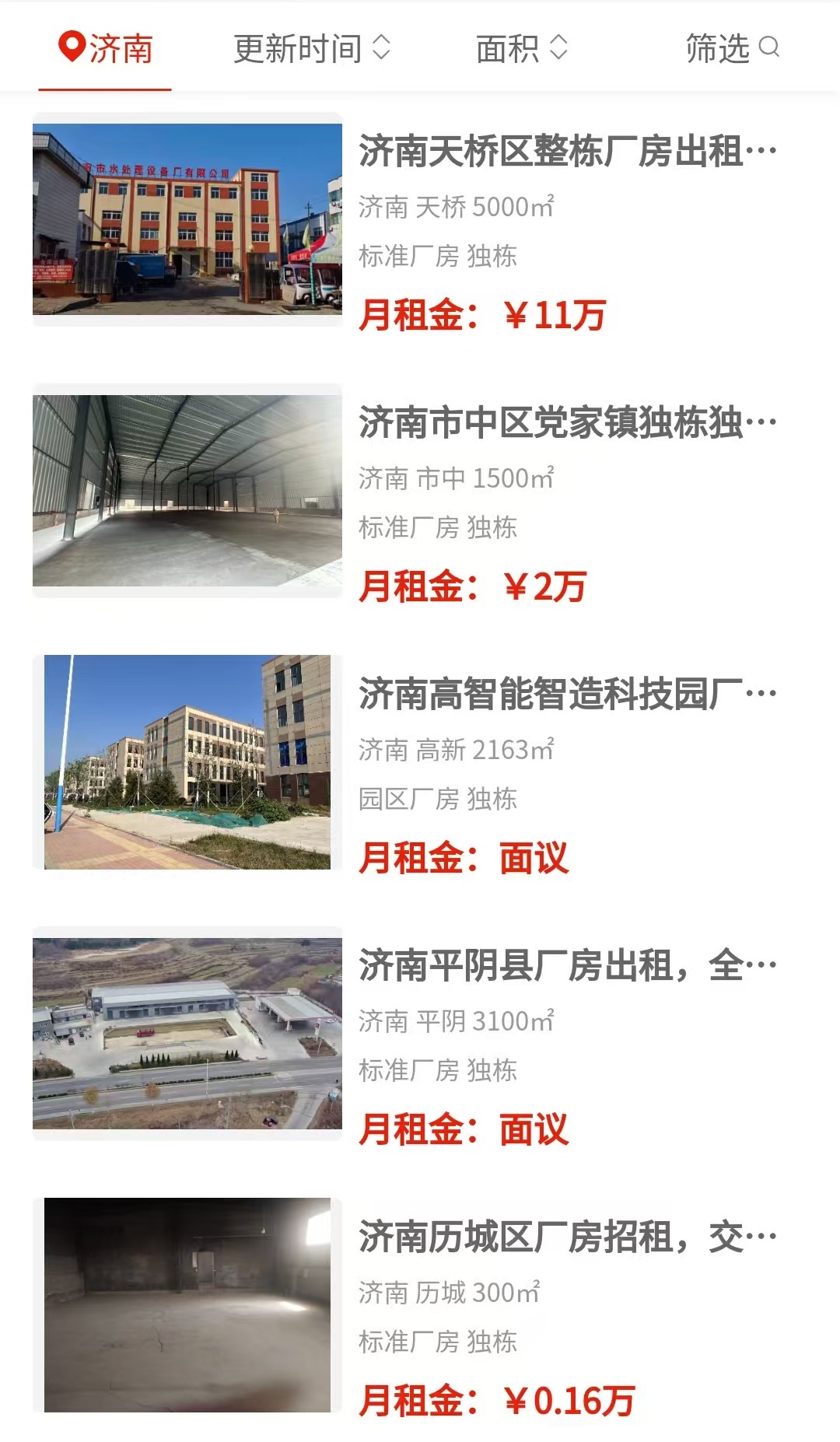The image size is (840, 1442).
Task: Open the 筛选 filter options
Action: click(731, 48)
